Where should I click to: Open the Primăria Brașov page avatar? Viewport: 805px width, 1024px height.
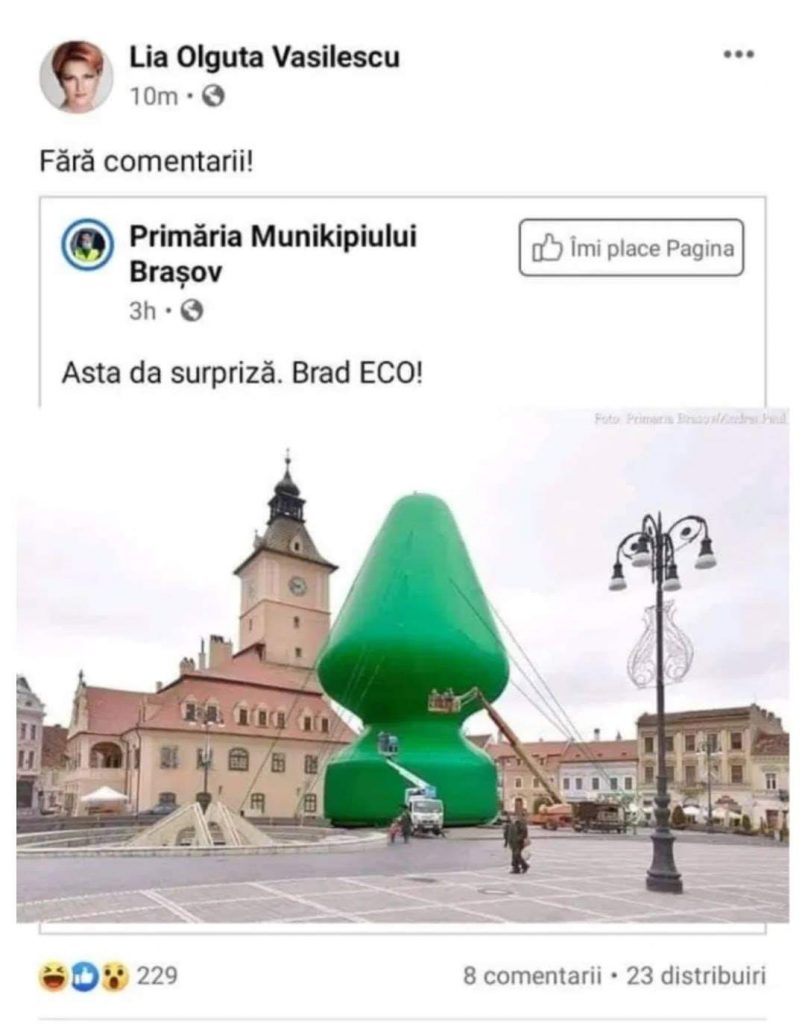point(88,246)
